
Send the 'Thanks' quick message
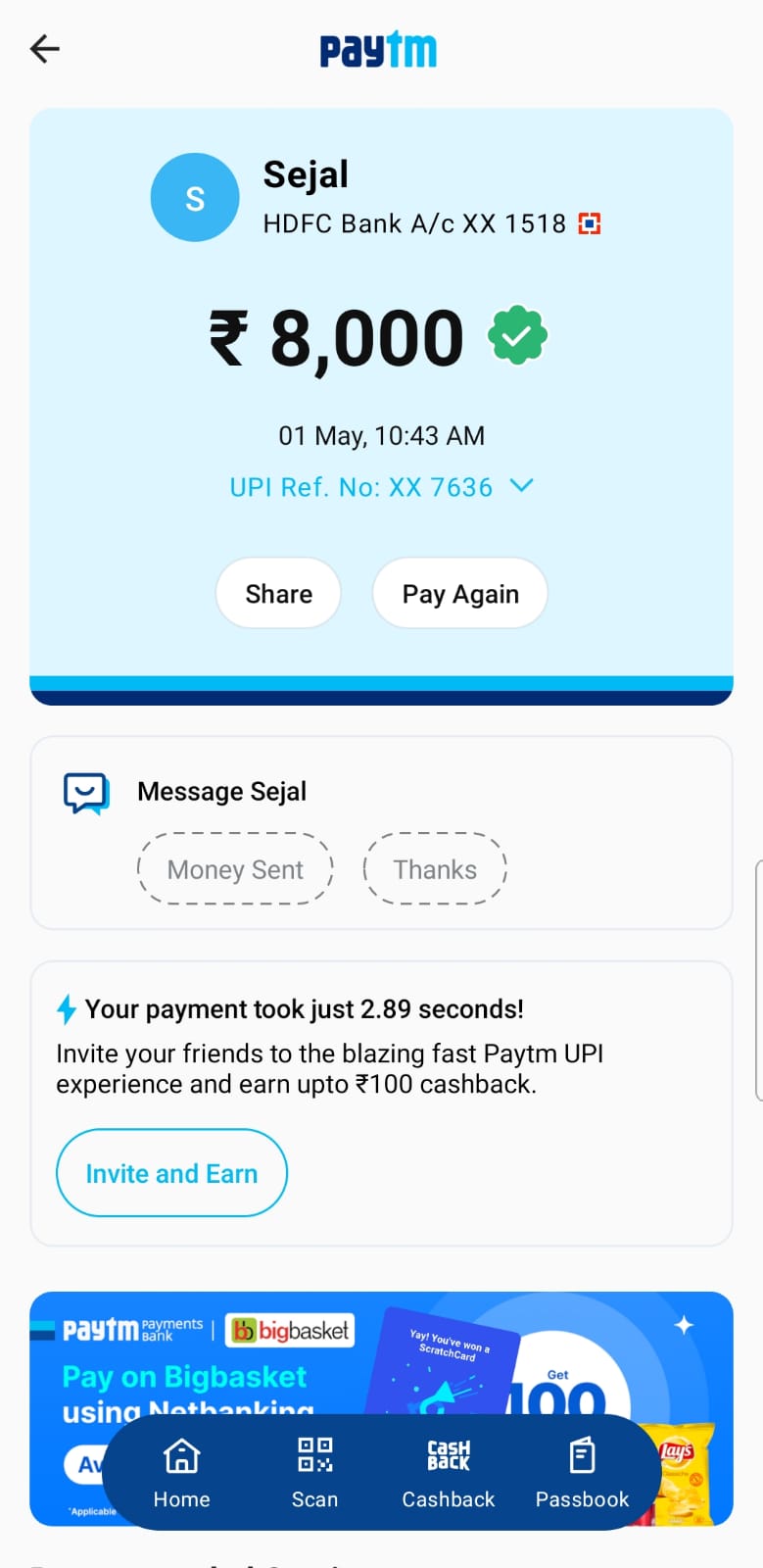(x=435, y=869)
